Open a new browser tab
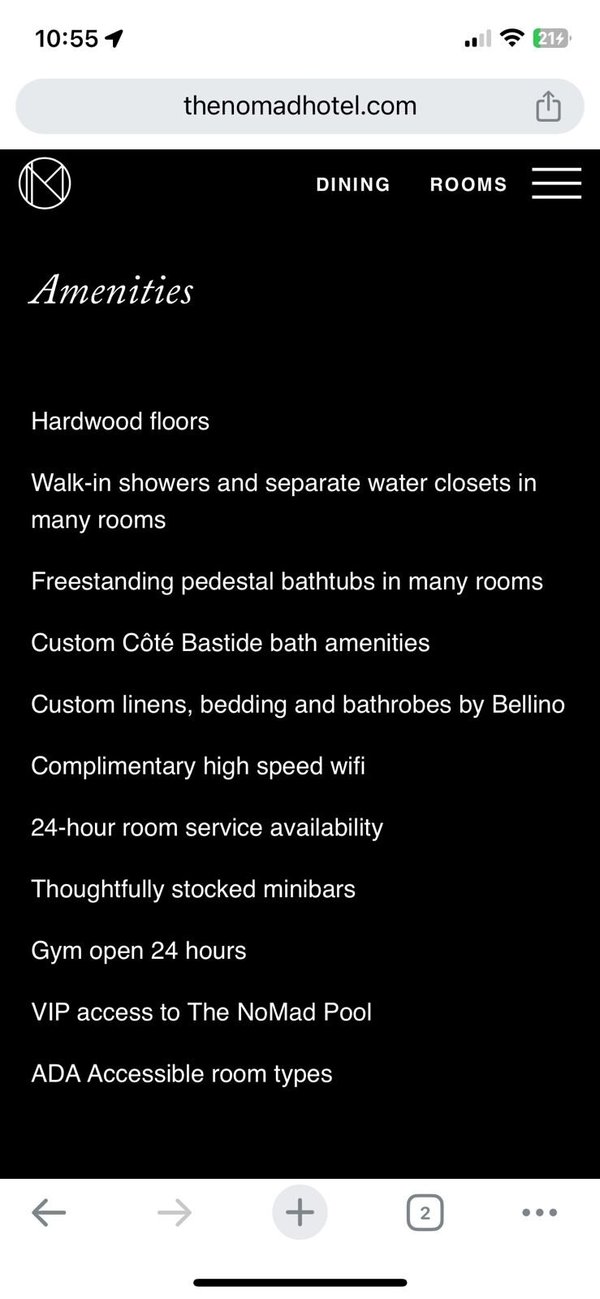 pyautogui.click(x=299, y=1213)
